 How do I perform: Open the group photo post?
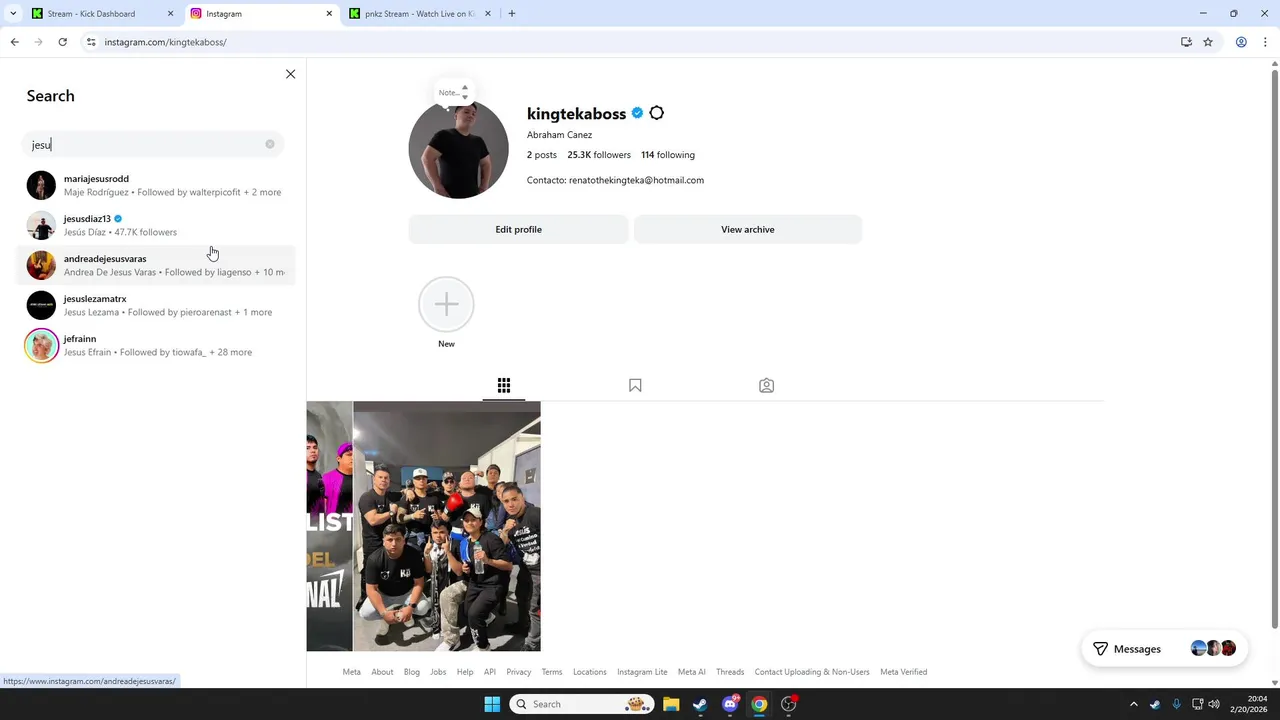coord(446,526)
